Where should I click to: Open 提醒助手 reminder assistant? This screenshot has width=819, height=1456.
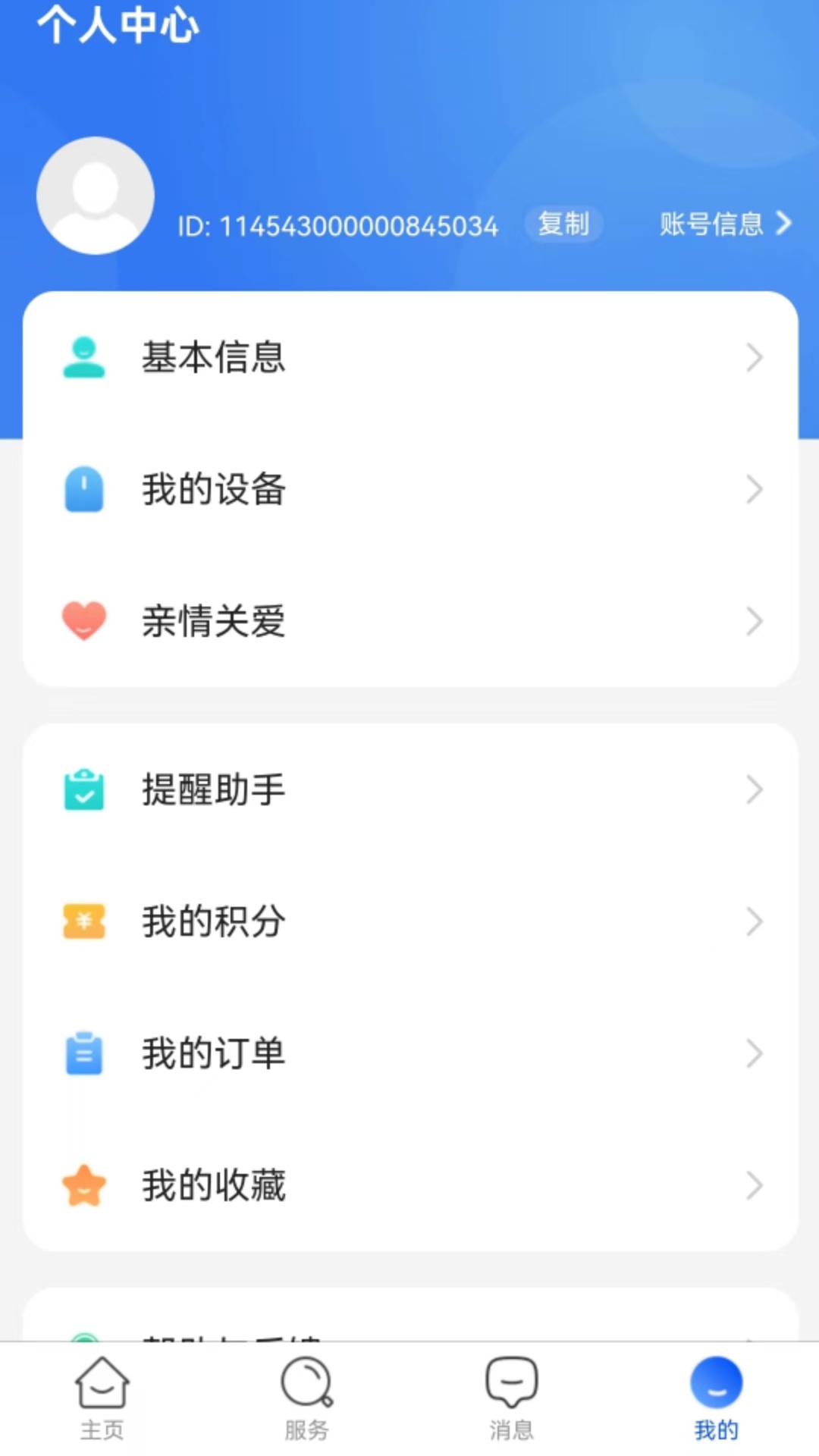pyautogui.click(x=409, y=789)
